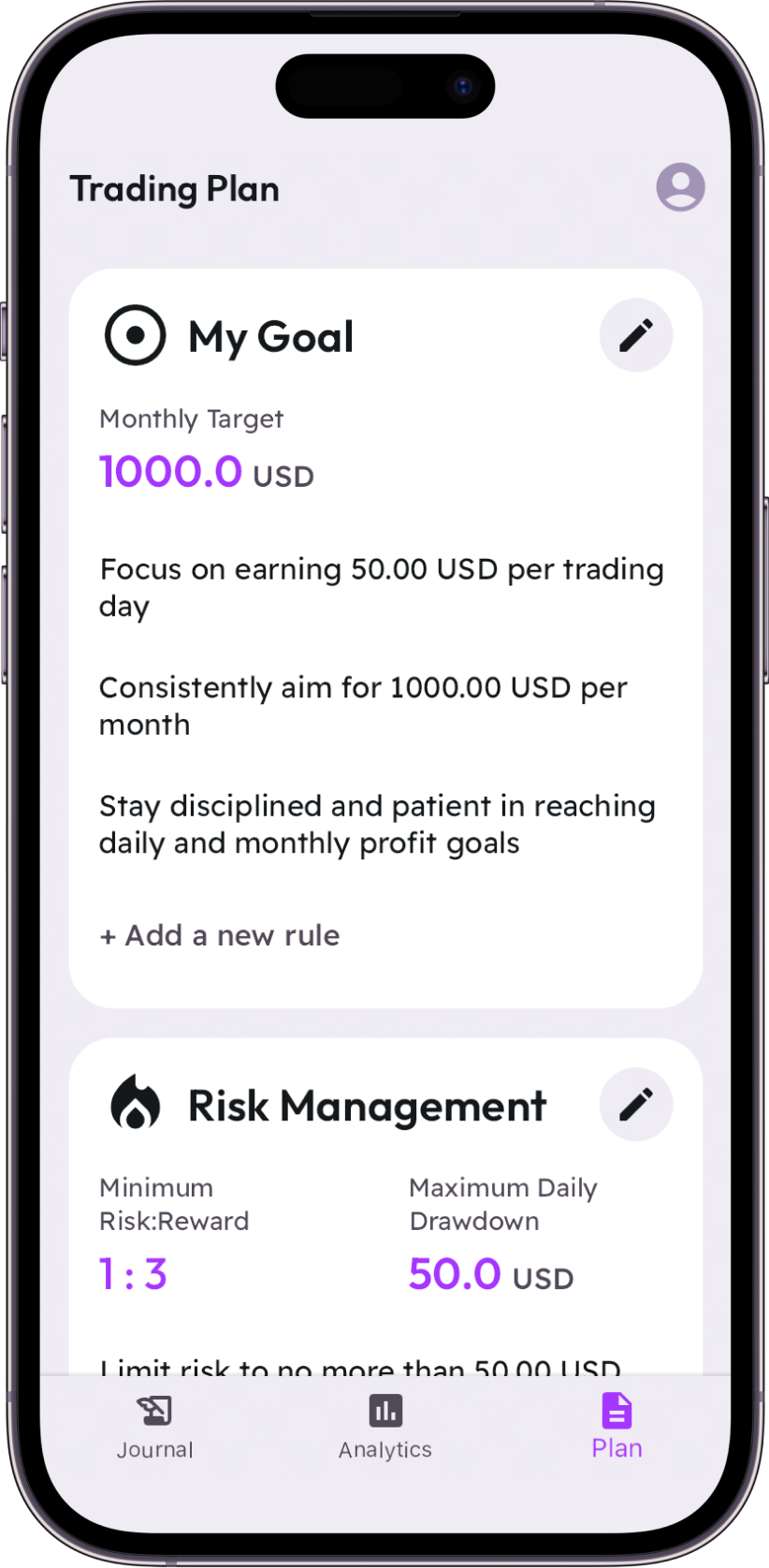The height and width of the screenshot is (1568, 769).
Task: Click the discipline and patience rule
Action: (377, 824)
